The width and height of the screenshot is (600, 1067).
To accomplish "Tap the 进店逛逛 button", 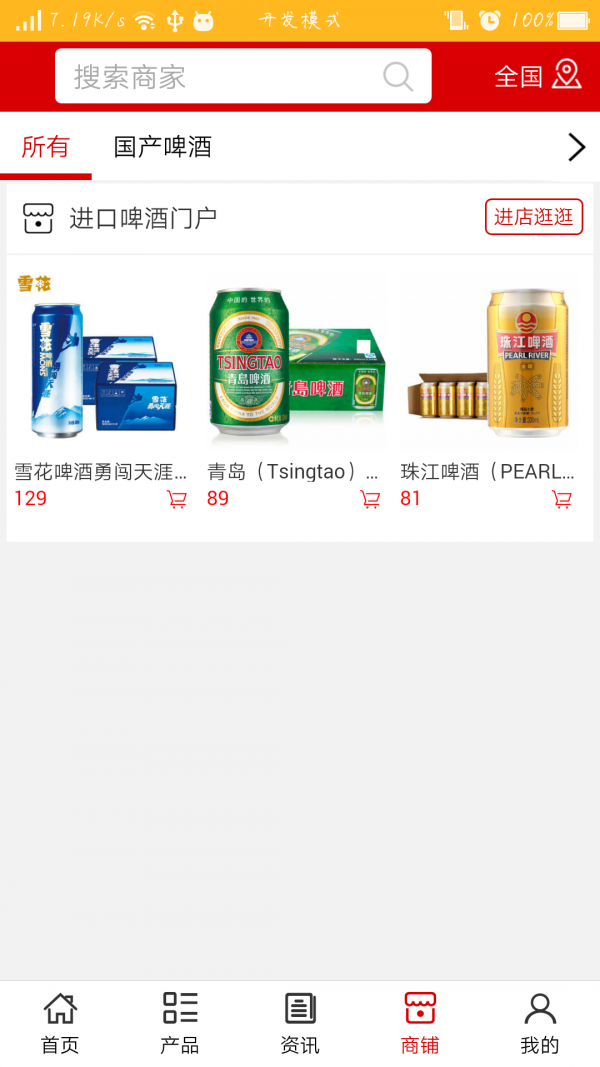I will tap(533, 217).
